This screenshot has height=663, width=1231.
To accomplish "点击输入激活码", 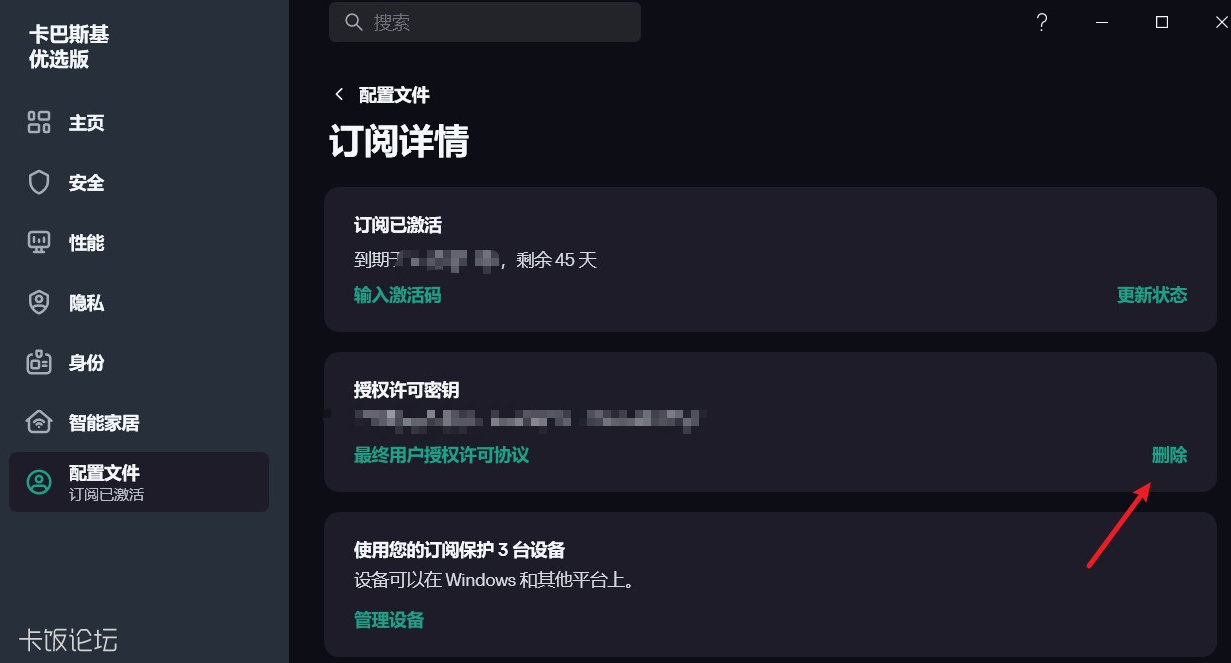I will coord(397,295).
